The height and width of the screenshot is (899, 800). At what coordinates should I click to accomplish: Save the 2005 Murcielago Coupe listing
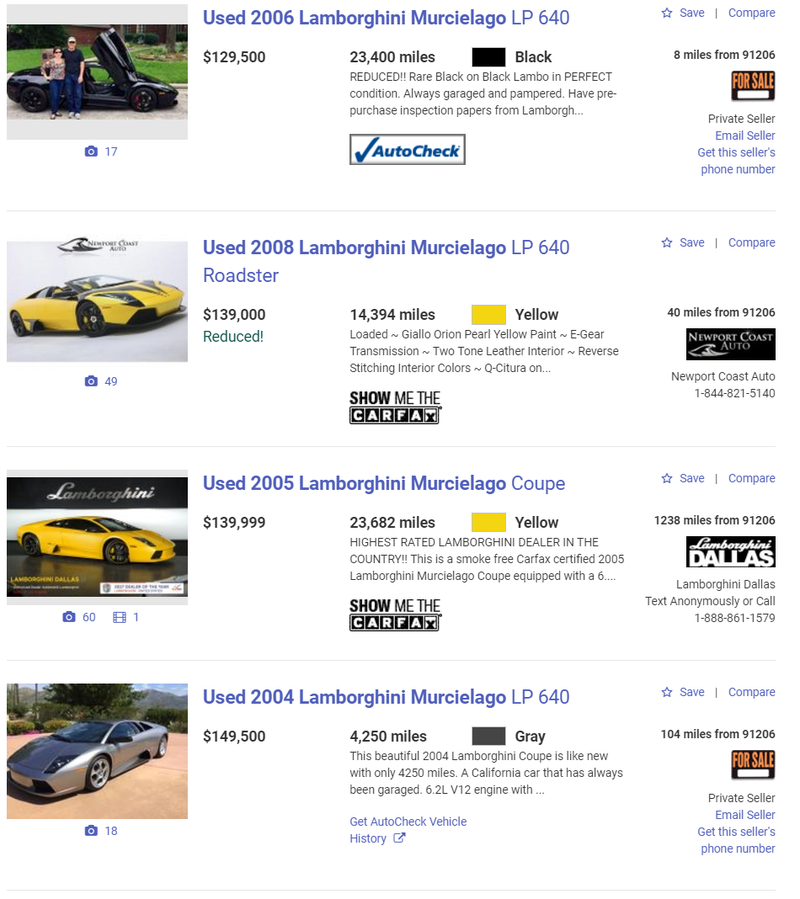tap(683, 479)
